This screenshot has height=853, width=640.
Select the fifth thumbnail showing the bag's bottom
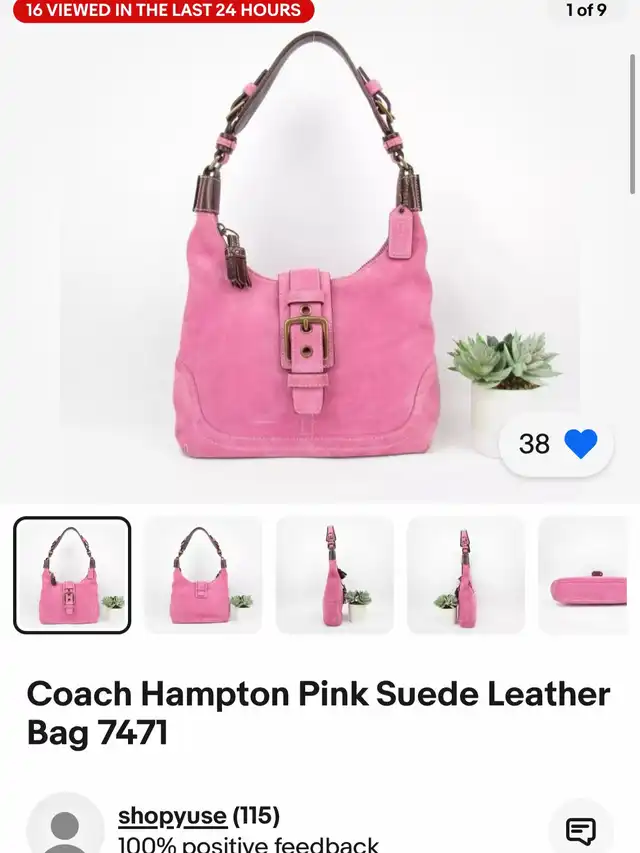click(x=590, y=575)
